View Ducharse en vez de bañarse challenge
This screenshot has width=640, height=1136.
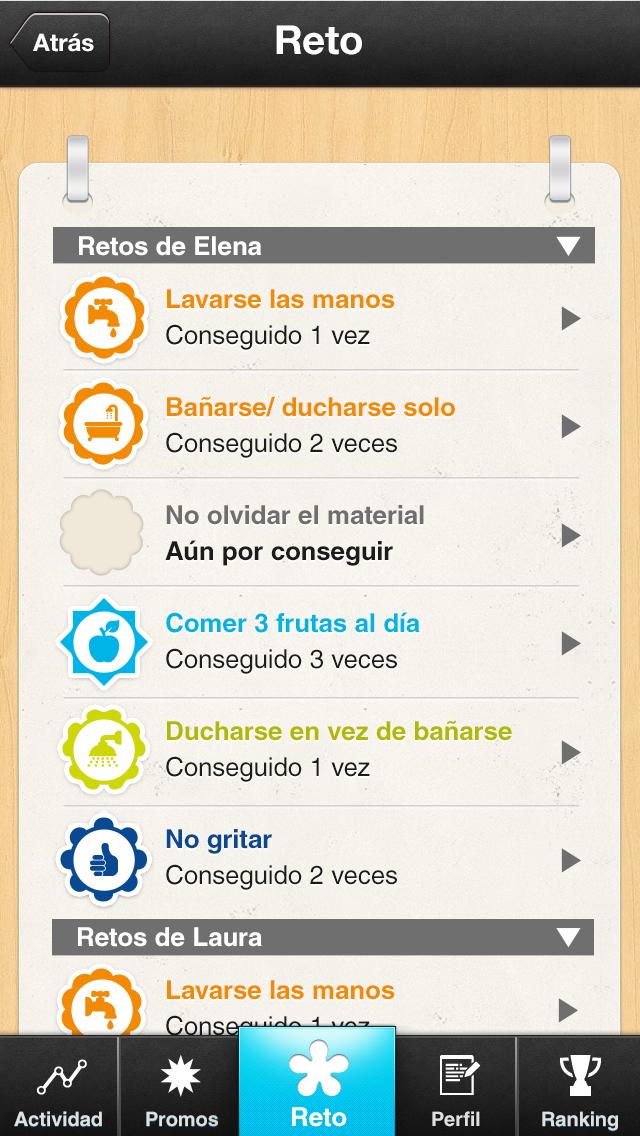[x=320, y=750]
